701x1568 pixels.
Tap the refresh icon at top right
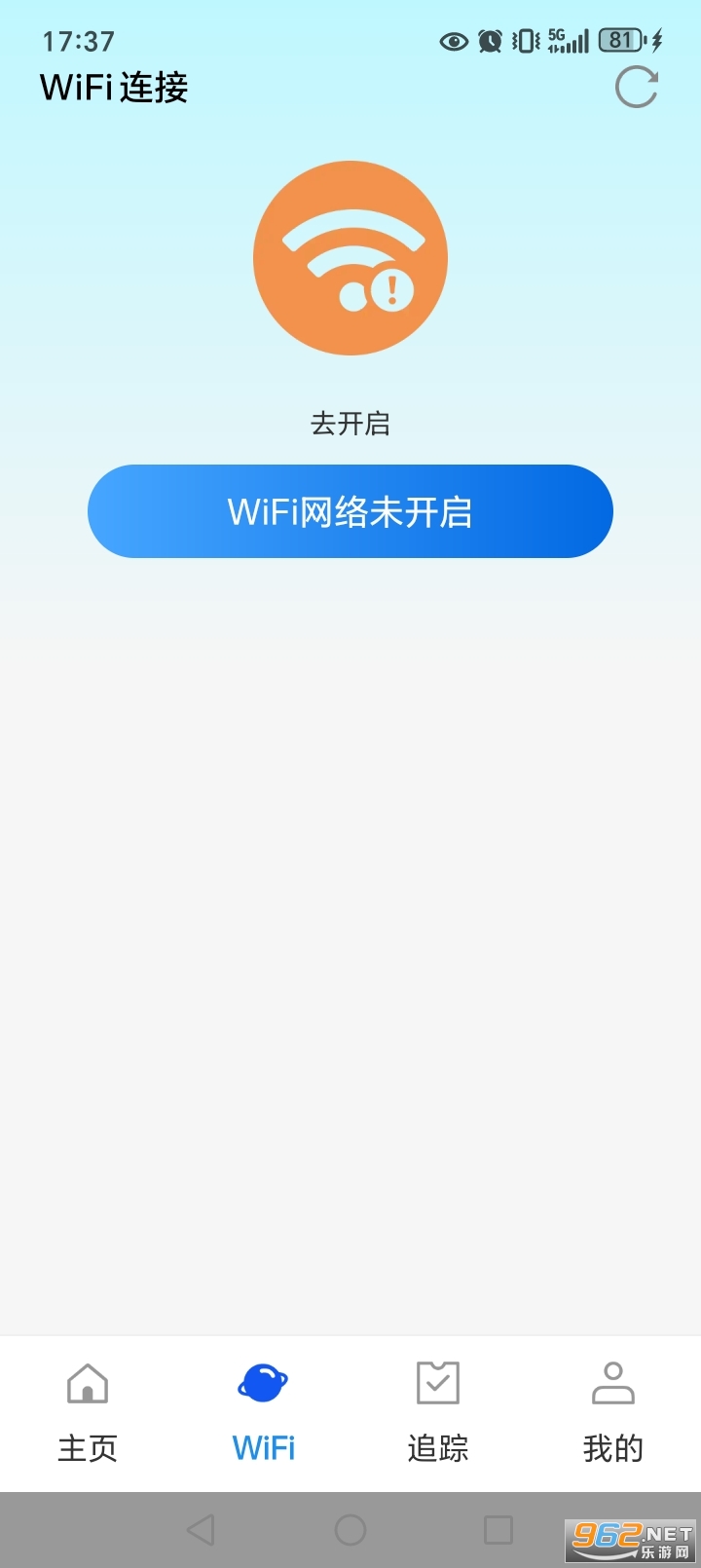click(636, 89)
